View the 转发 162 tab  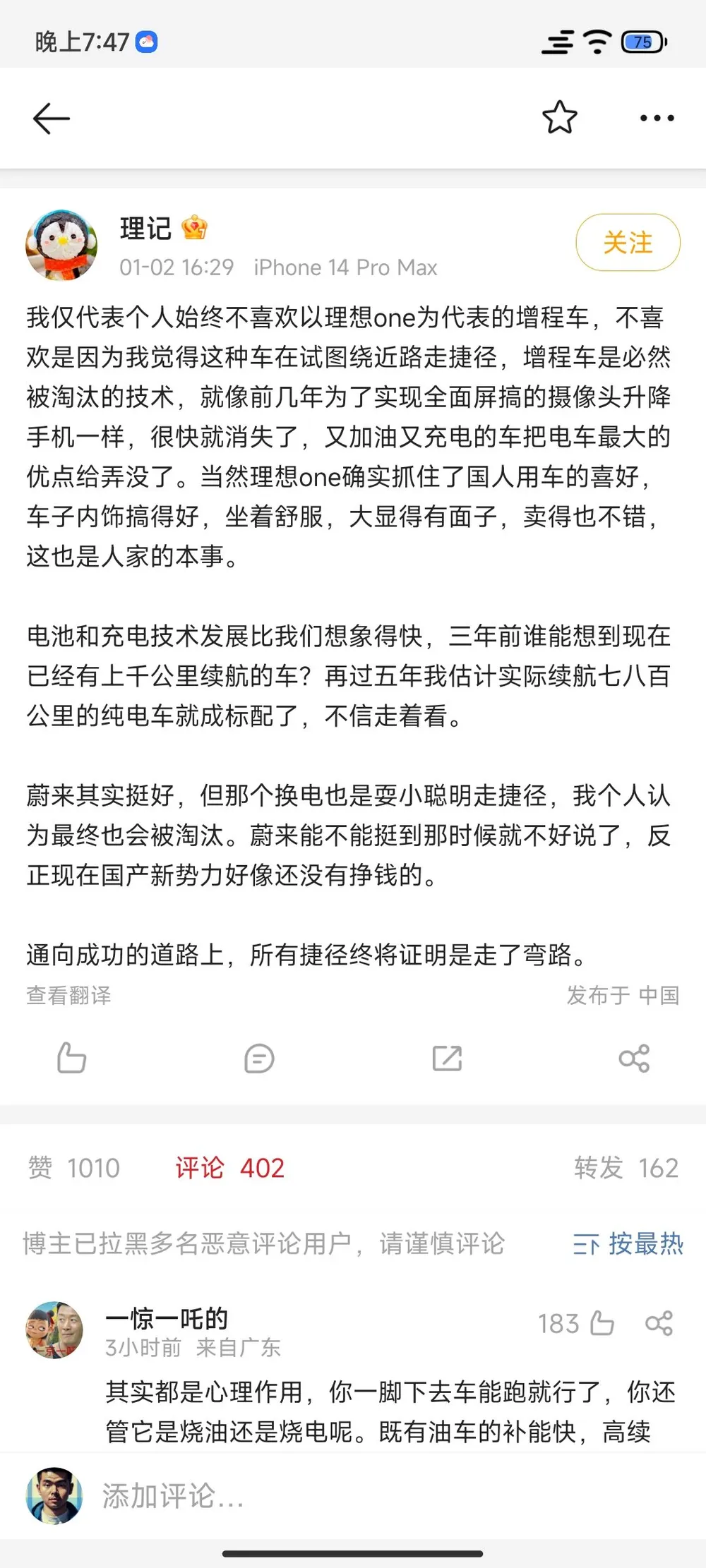click(626, 1168)
